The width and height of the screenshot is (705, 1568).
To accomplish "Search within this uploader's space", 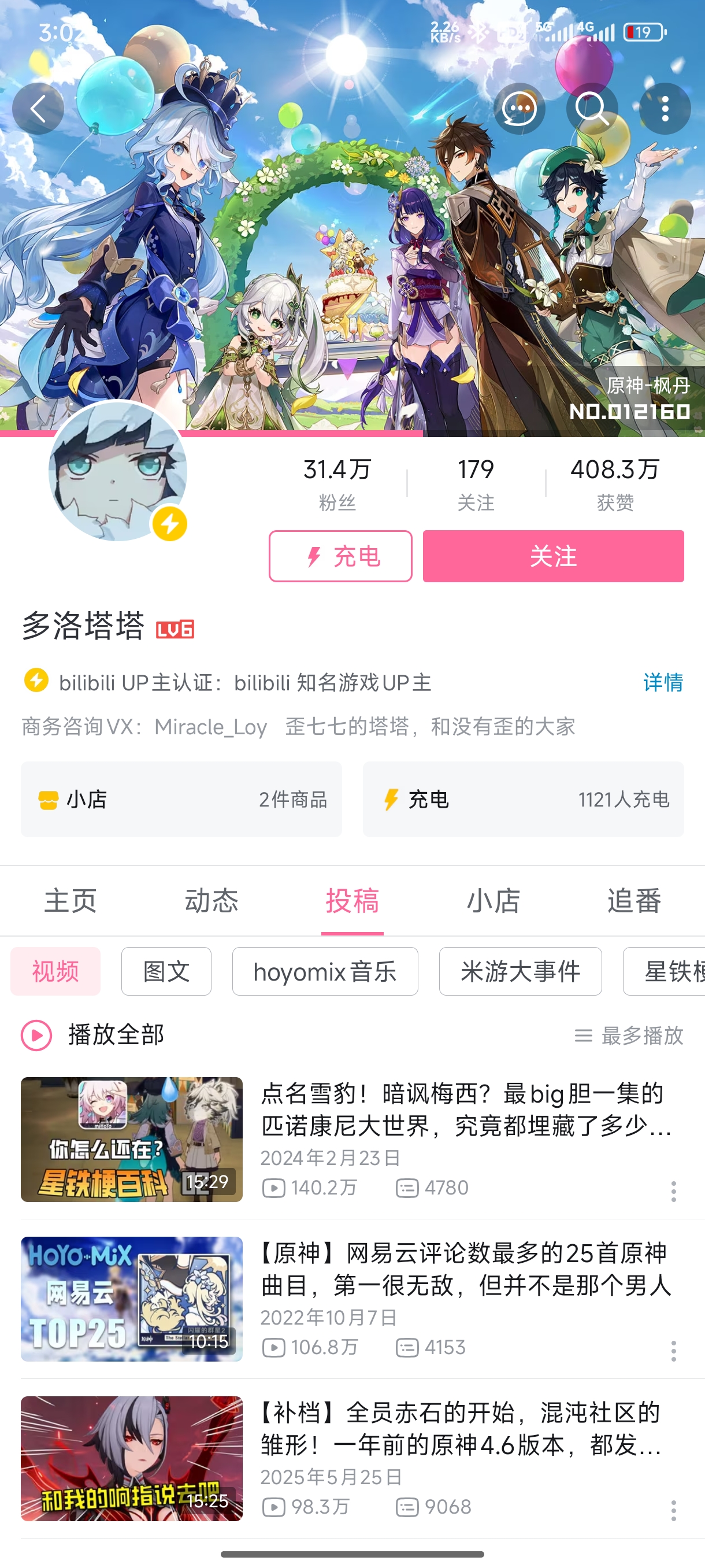I will pos(592,109).
